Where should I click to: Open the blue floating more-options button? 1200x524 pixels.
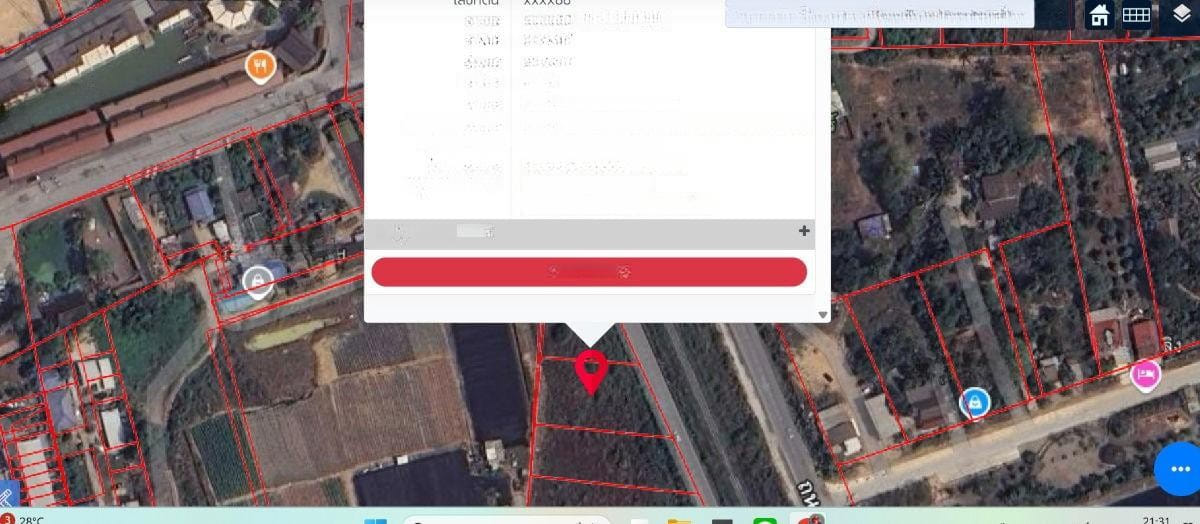(1177, 468)
